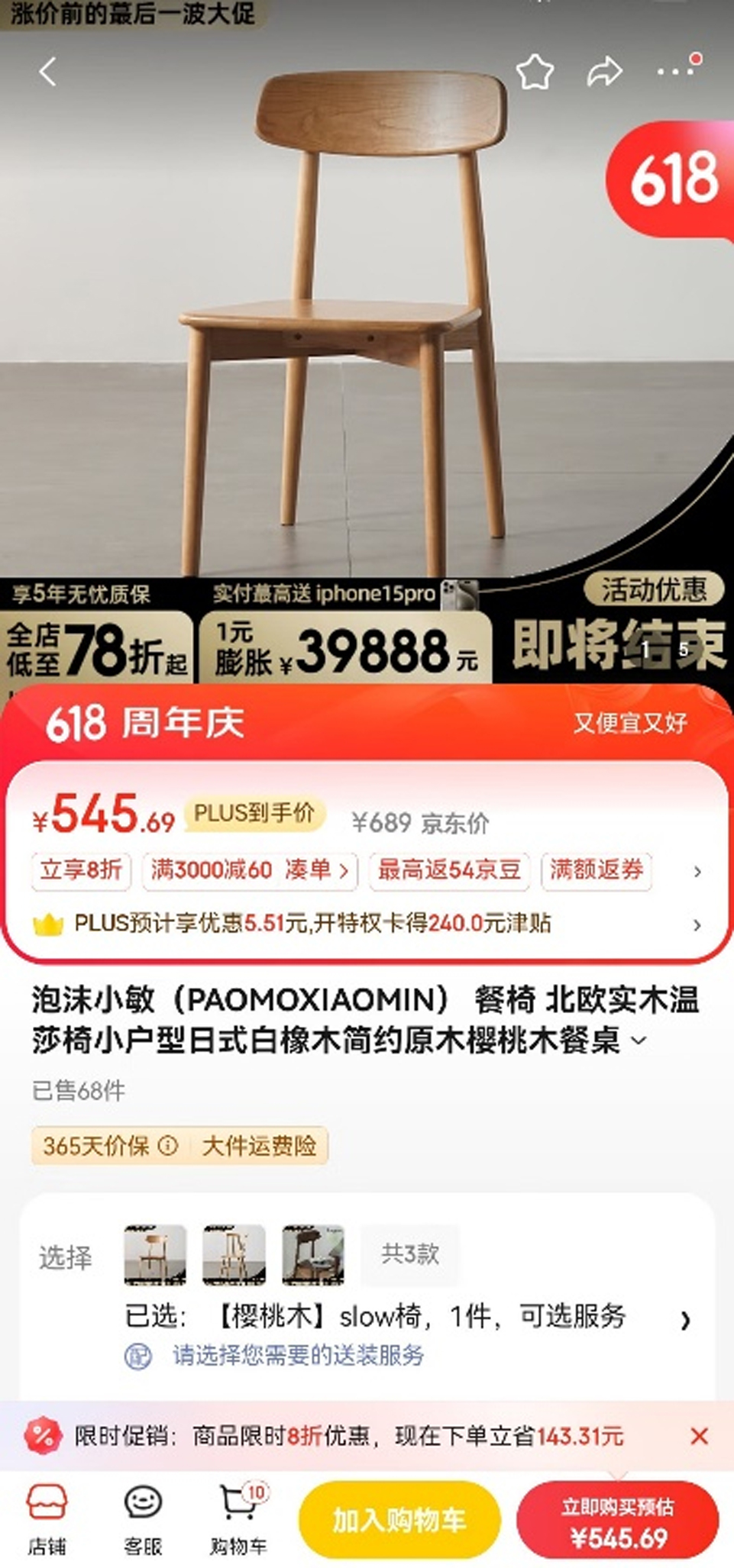Open the three-dot overflow menu
This screenshot has width=734, height=1568.
click(677, 71)
